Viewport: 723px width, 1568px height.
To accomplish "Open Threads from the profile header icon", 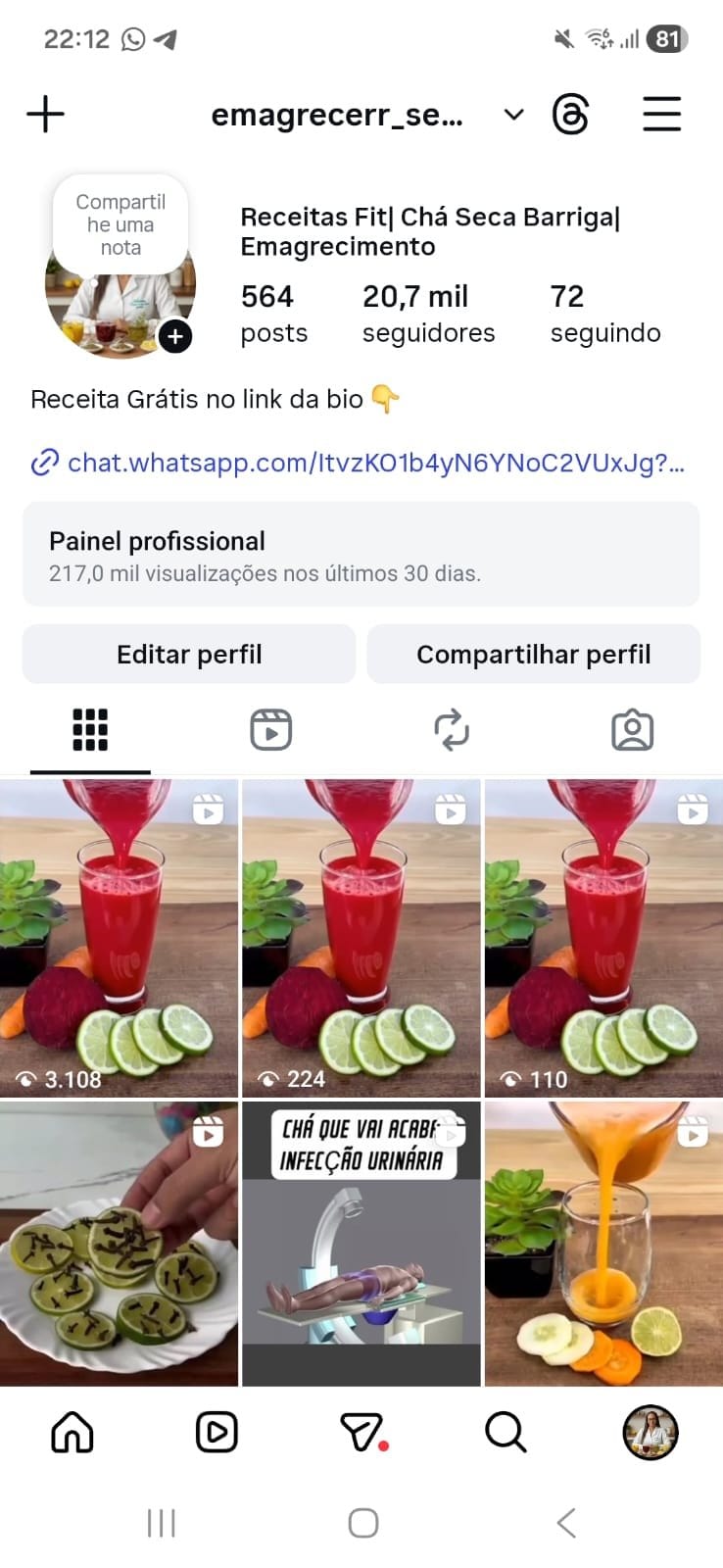I will coord(573,114).
